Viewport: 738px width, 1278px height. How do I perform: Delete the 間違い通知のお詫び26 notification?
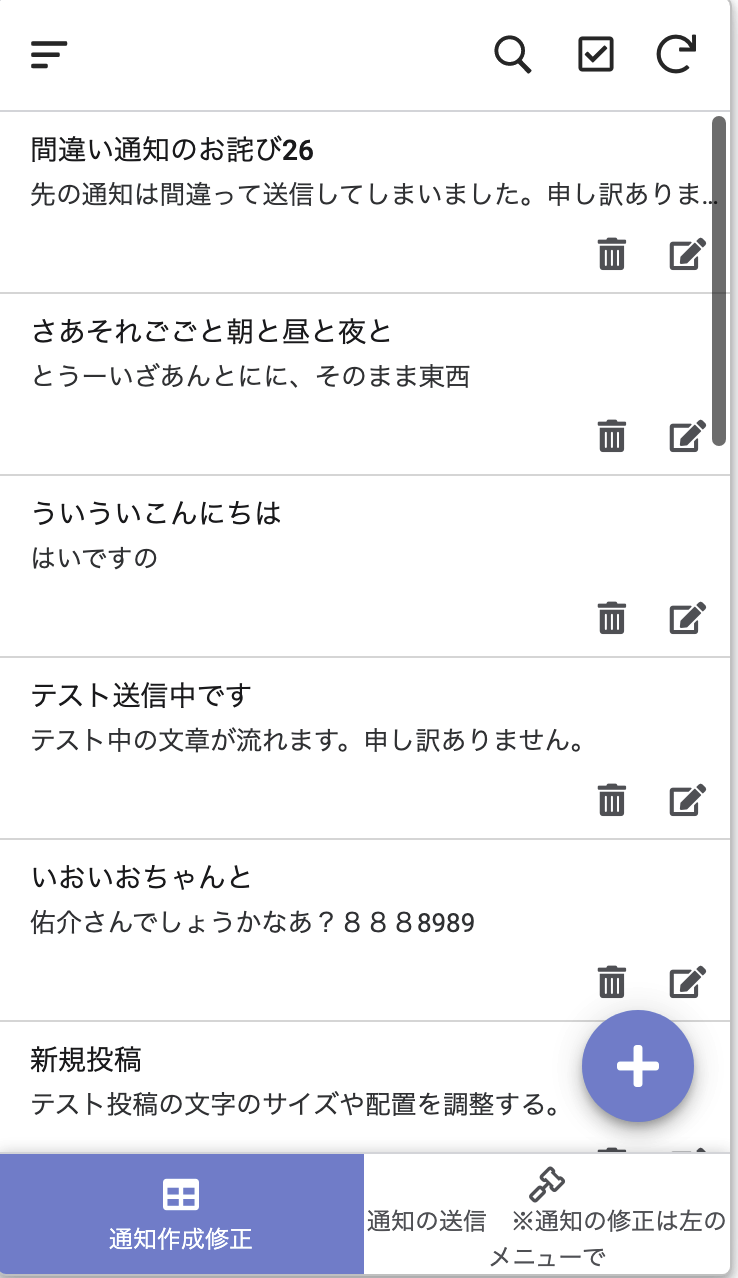[x=611, y=255]
